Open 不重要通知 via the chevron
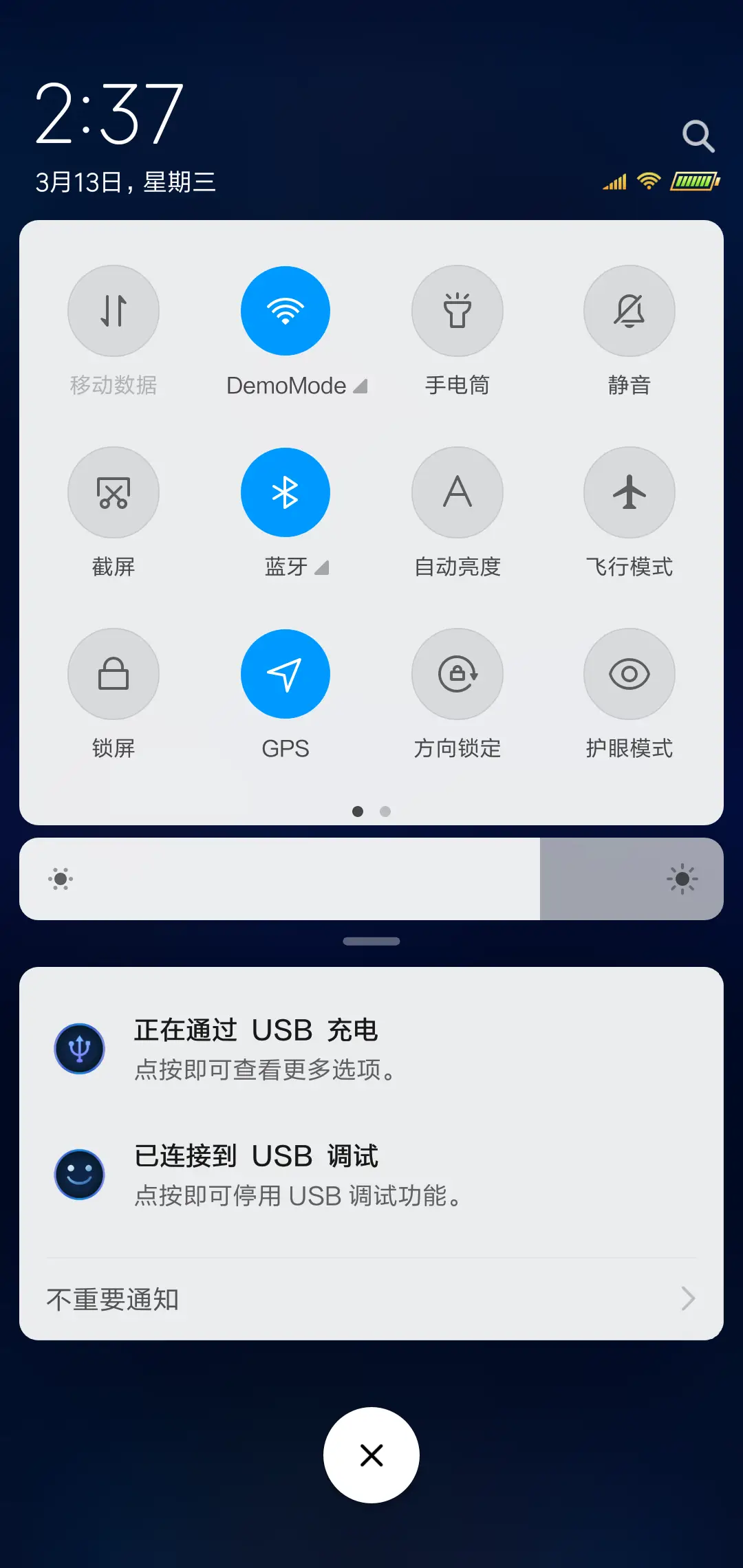 (688, 1298)
